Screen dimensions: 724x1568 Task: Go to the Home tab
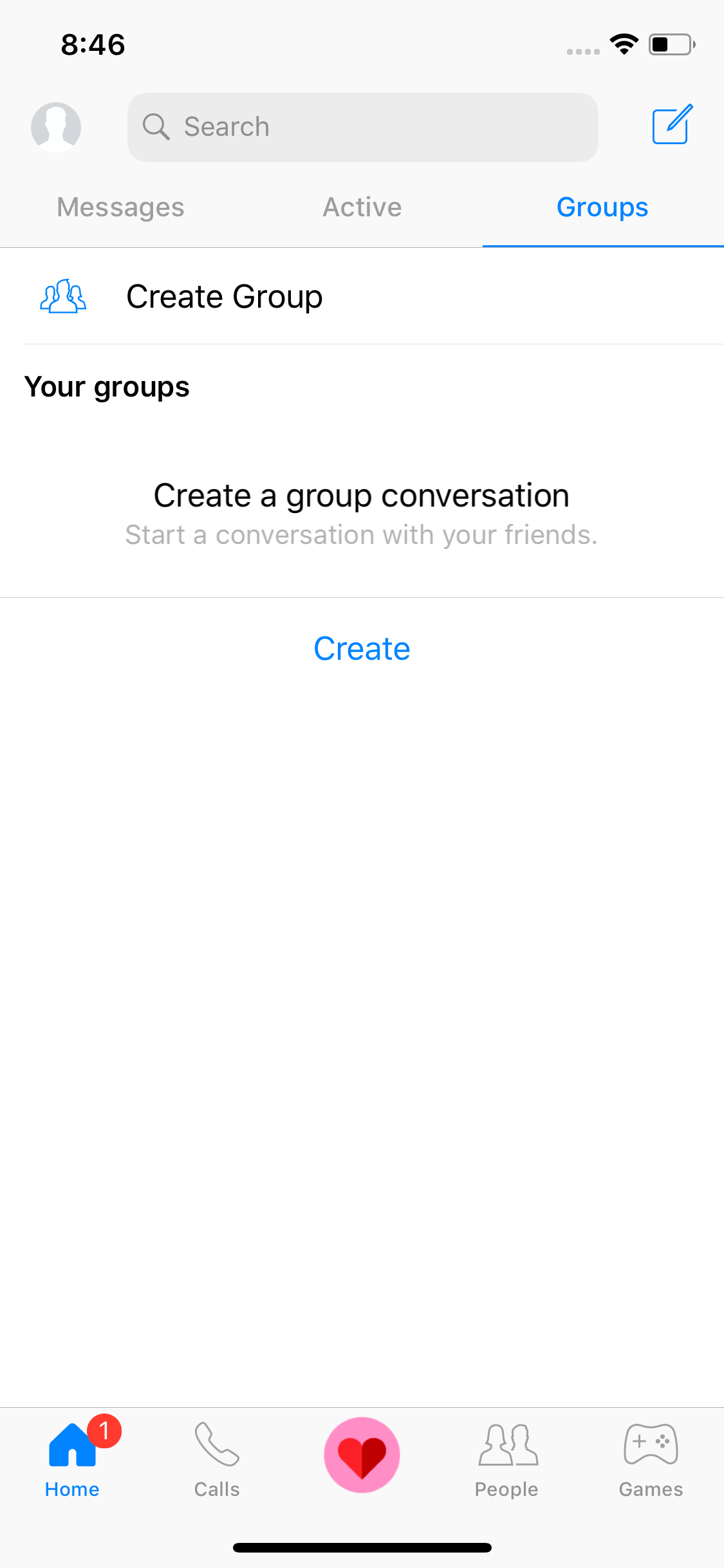pos(72,1459)
